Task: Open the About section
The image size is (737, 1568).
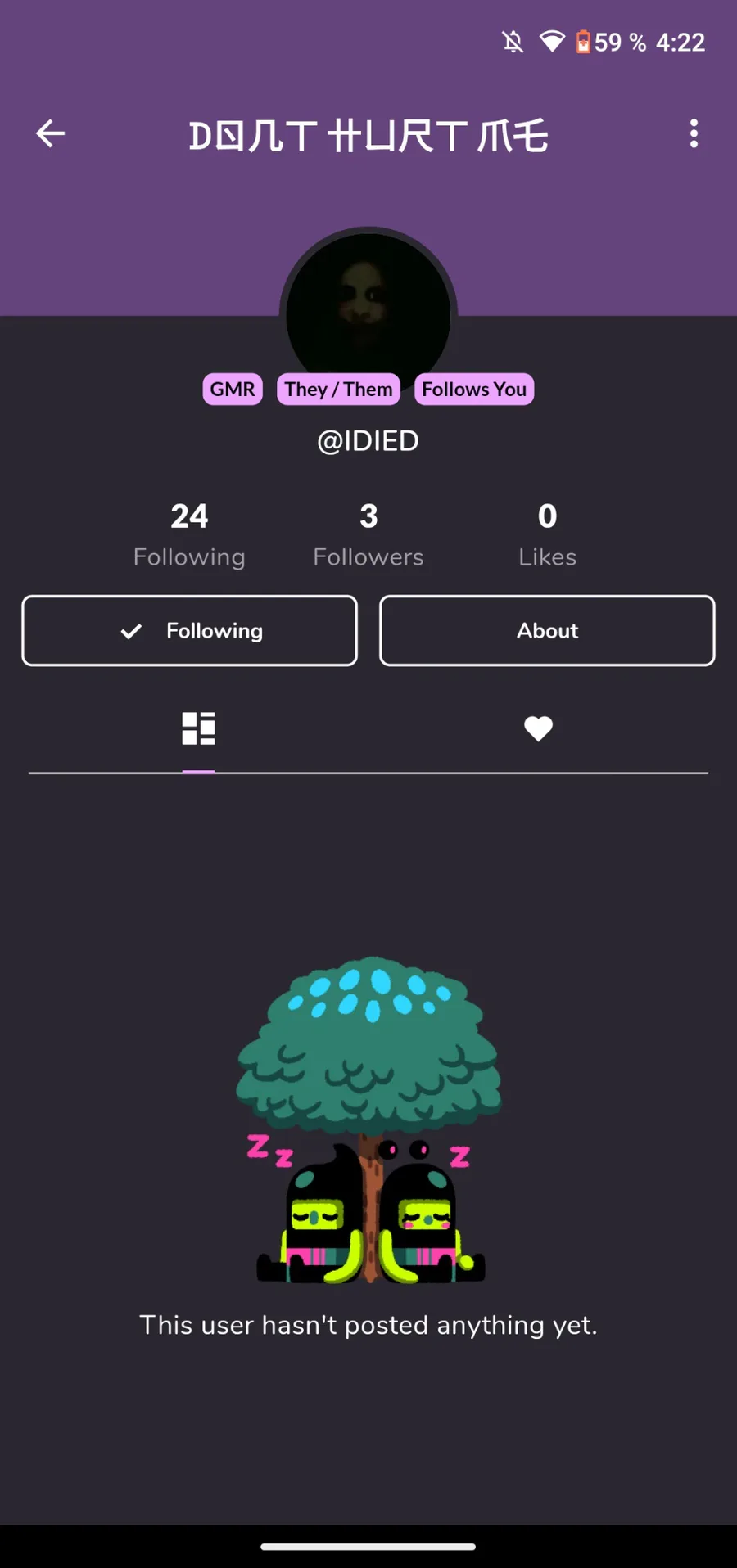Action: click(x=547, y=631)
